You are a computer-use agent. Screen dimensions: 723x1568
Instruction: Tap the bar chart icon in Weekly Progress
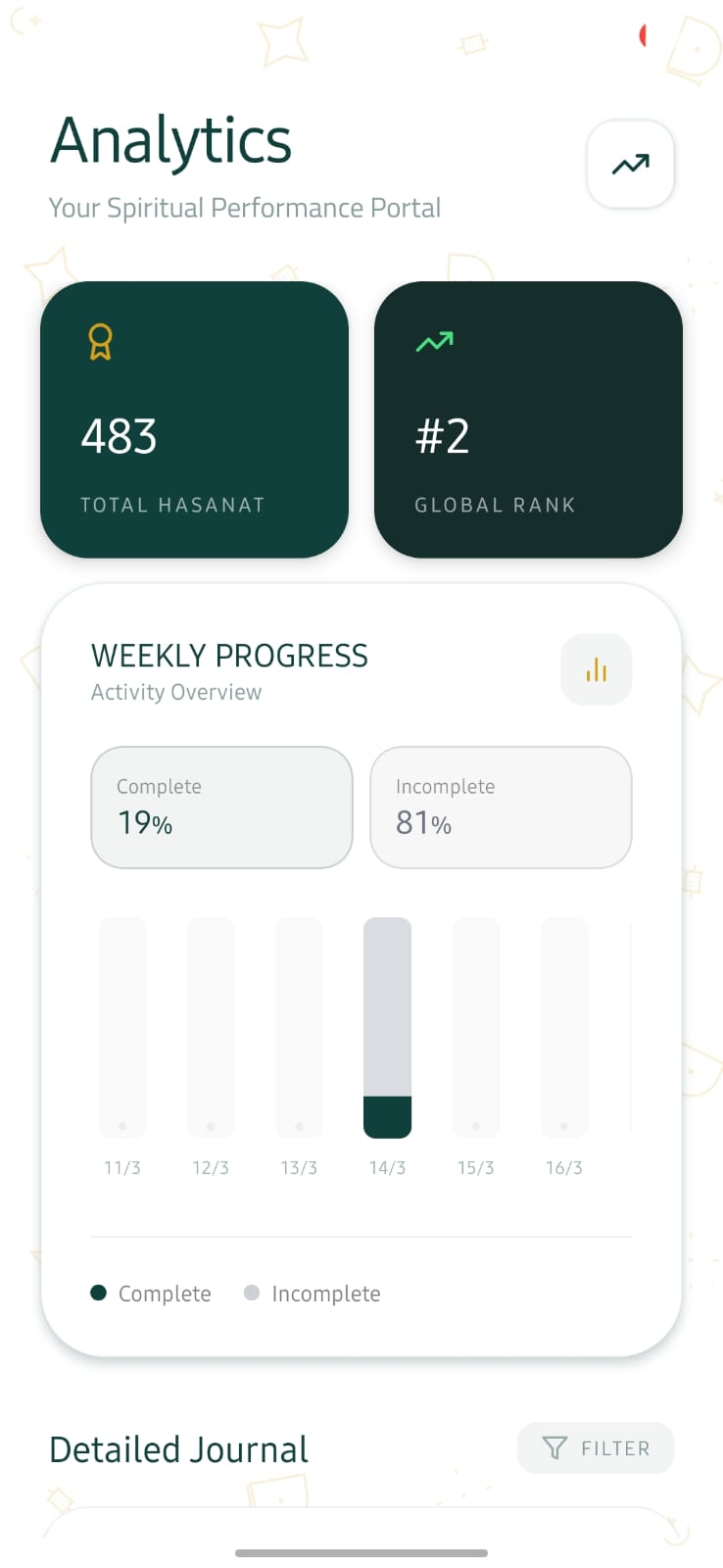click(596, 670)
